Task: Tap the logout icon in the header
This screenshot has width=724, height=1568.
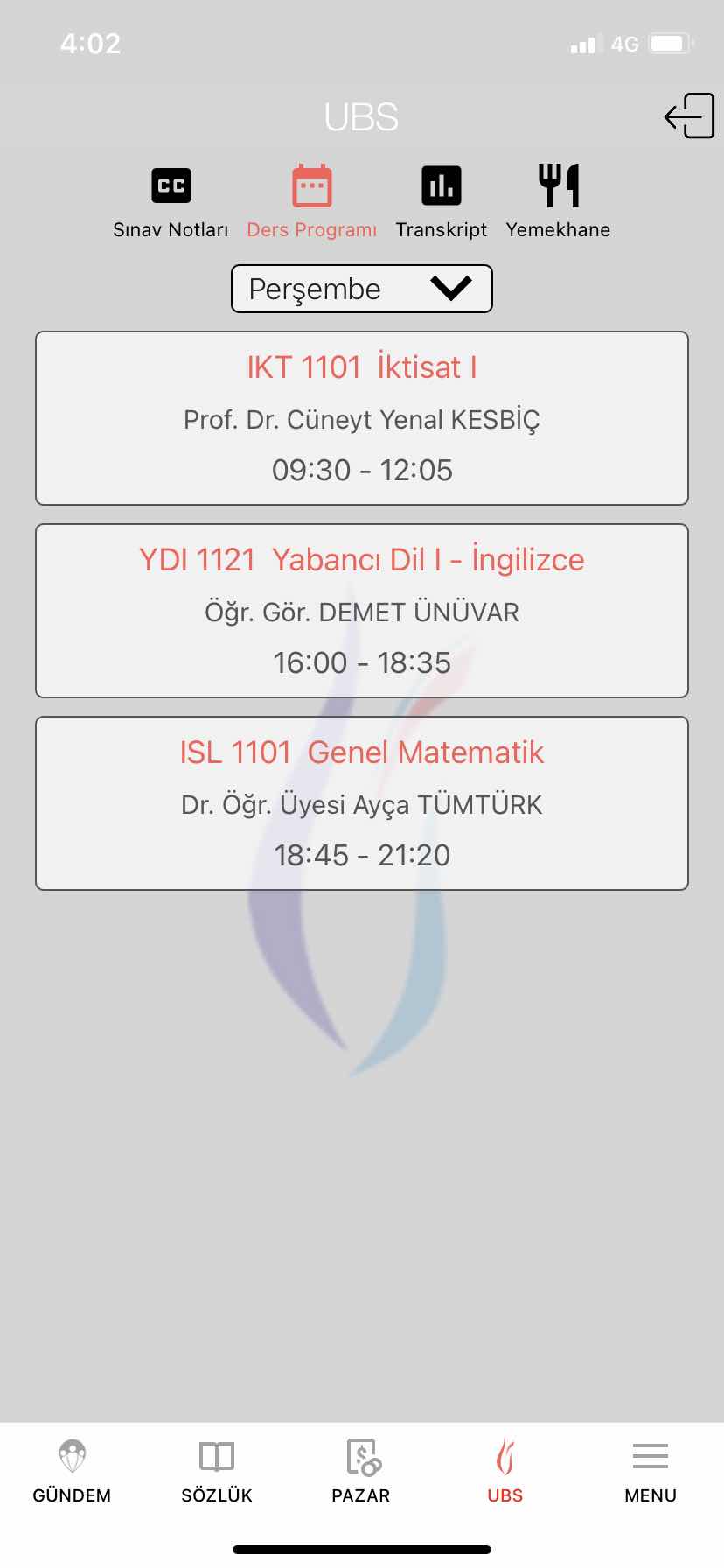Action: (690, 115)
